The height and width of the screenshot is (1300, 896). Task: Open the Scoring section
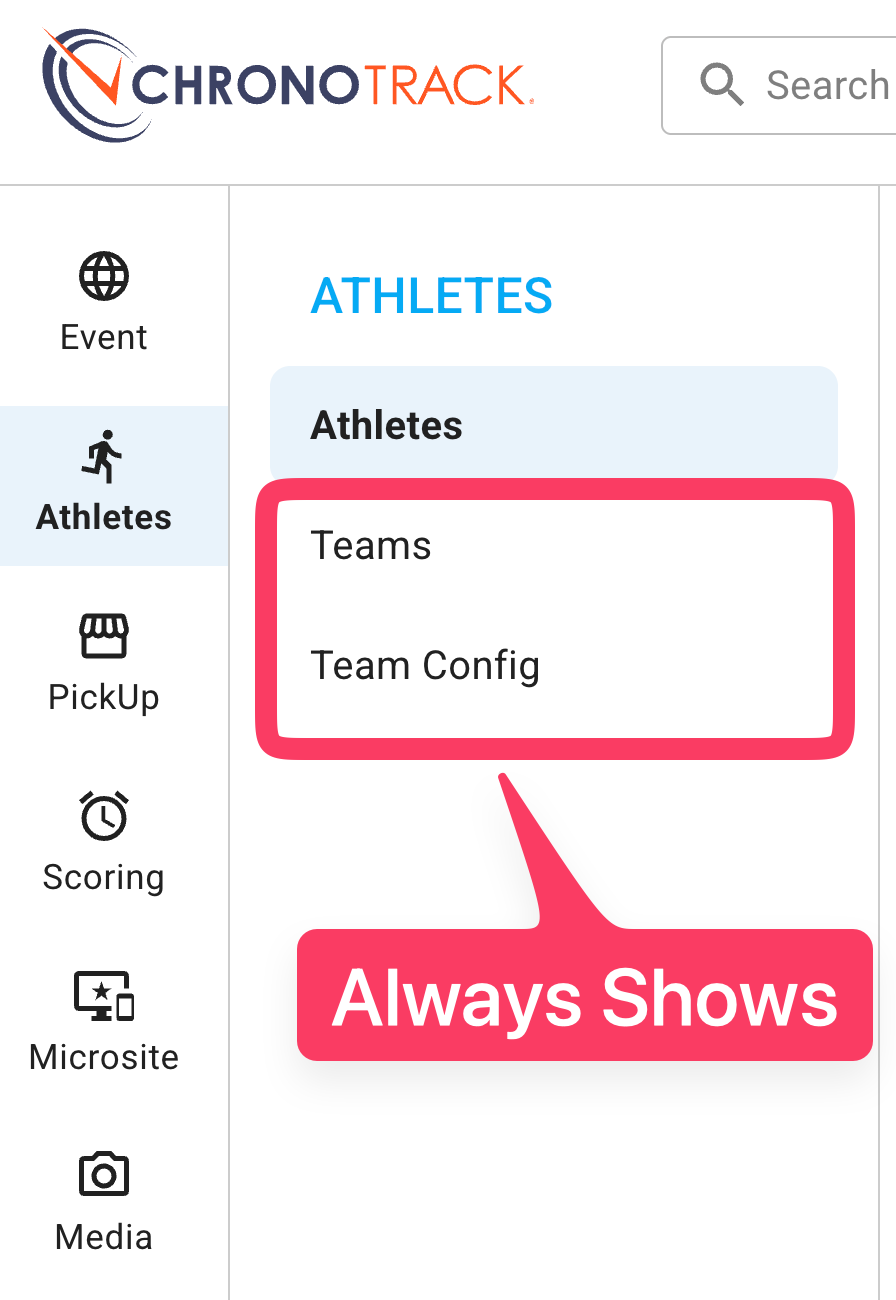coord(104,843)
